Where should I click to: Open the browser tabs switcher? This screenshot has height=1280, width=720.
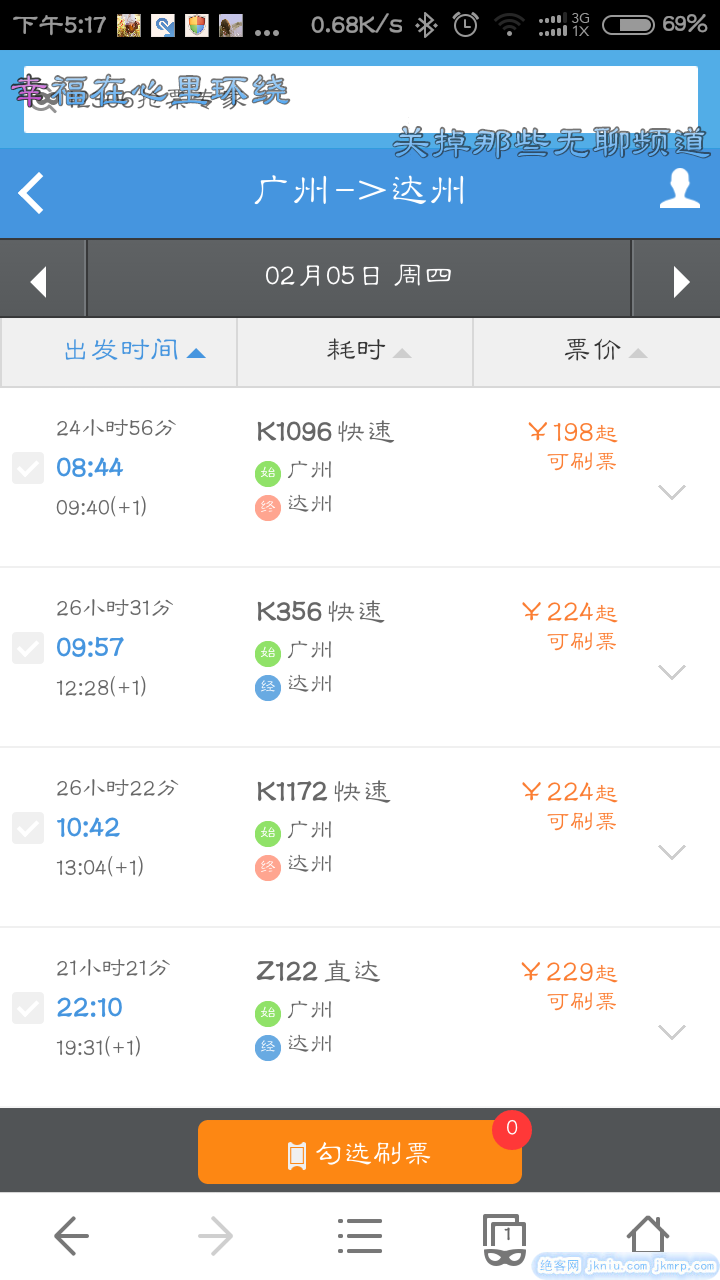[x=504, y=1237]
